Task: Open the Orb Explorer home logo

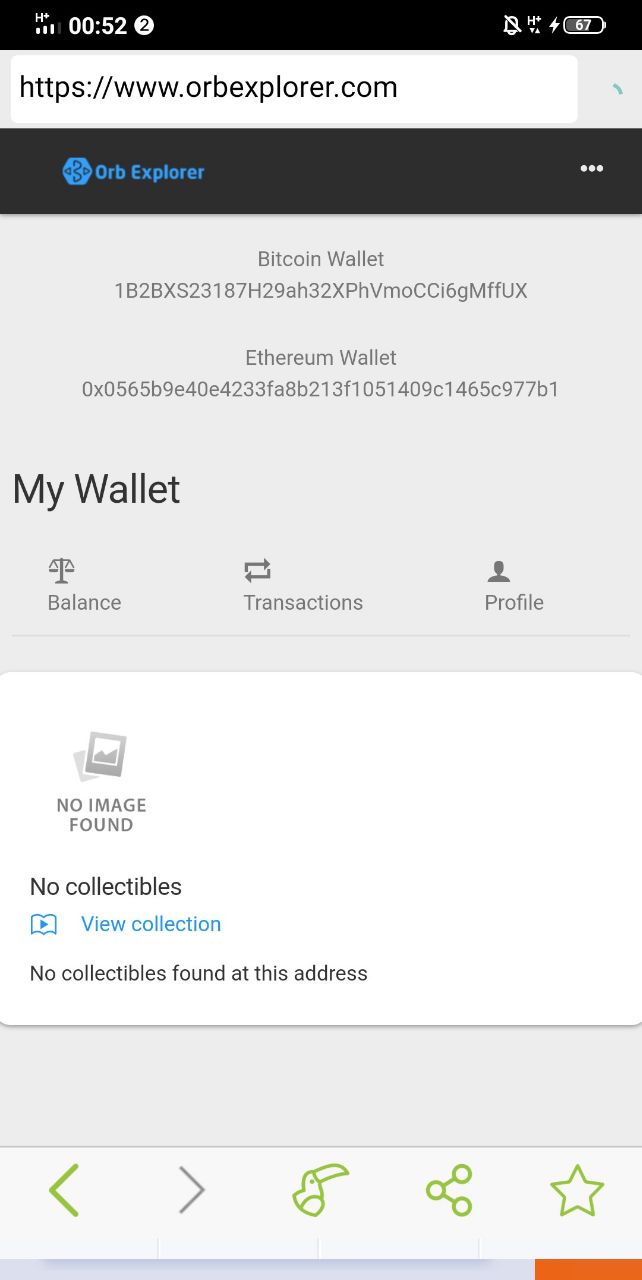Action: [x=133, y=172]
